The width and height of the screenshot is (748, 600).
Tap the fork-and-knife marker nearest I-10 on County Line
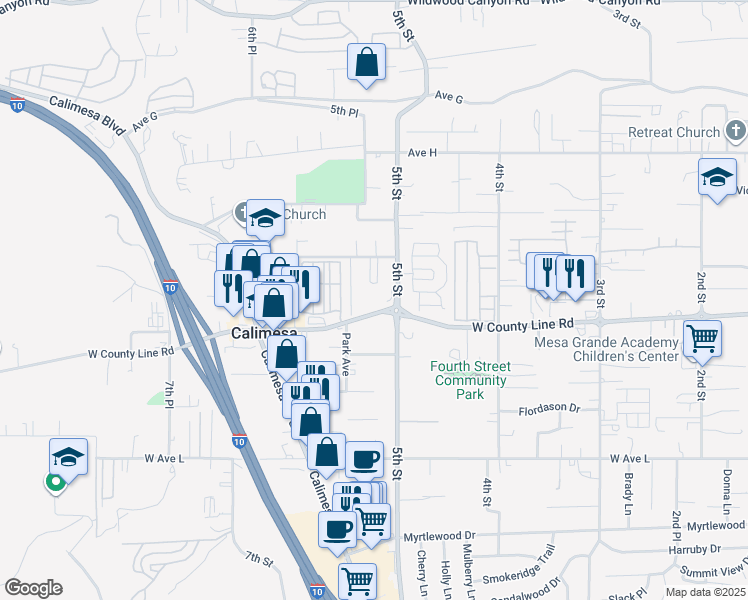pos(232,290)
